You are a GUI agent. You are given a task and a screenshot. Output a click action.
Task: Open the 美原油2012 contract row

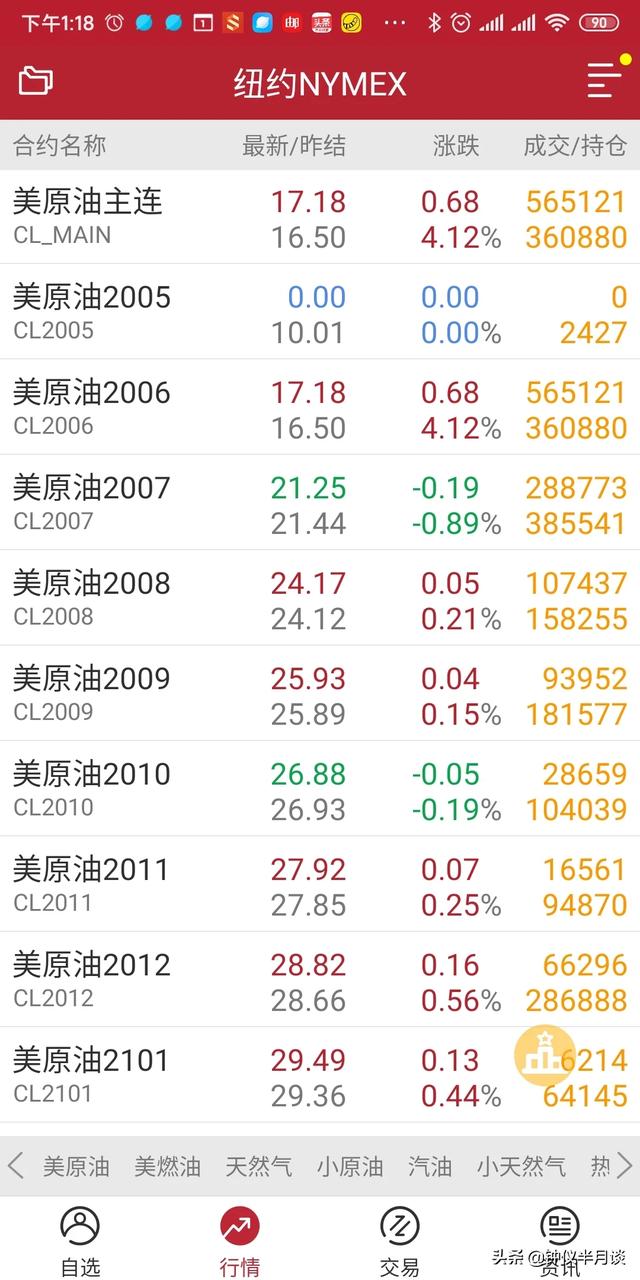pos(320,980)
